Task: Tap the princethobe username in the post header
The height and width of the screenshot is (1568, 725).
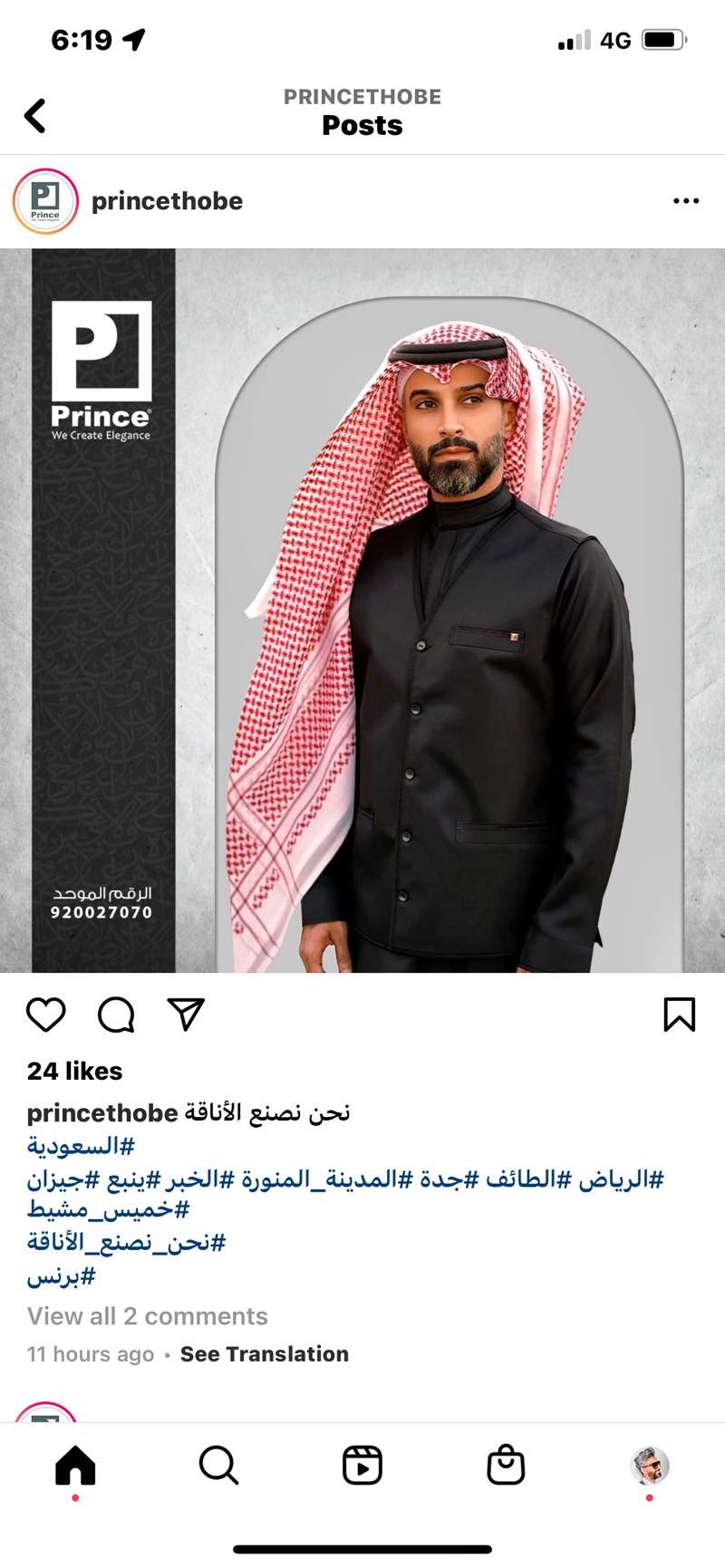Action: click(167, 201)
